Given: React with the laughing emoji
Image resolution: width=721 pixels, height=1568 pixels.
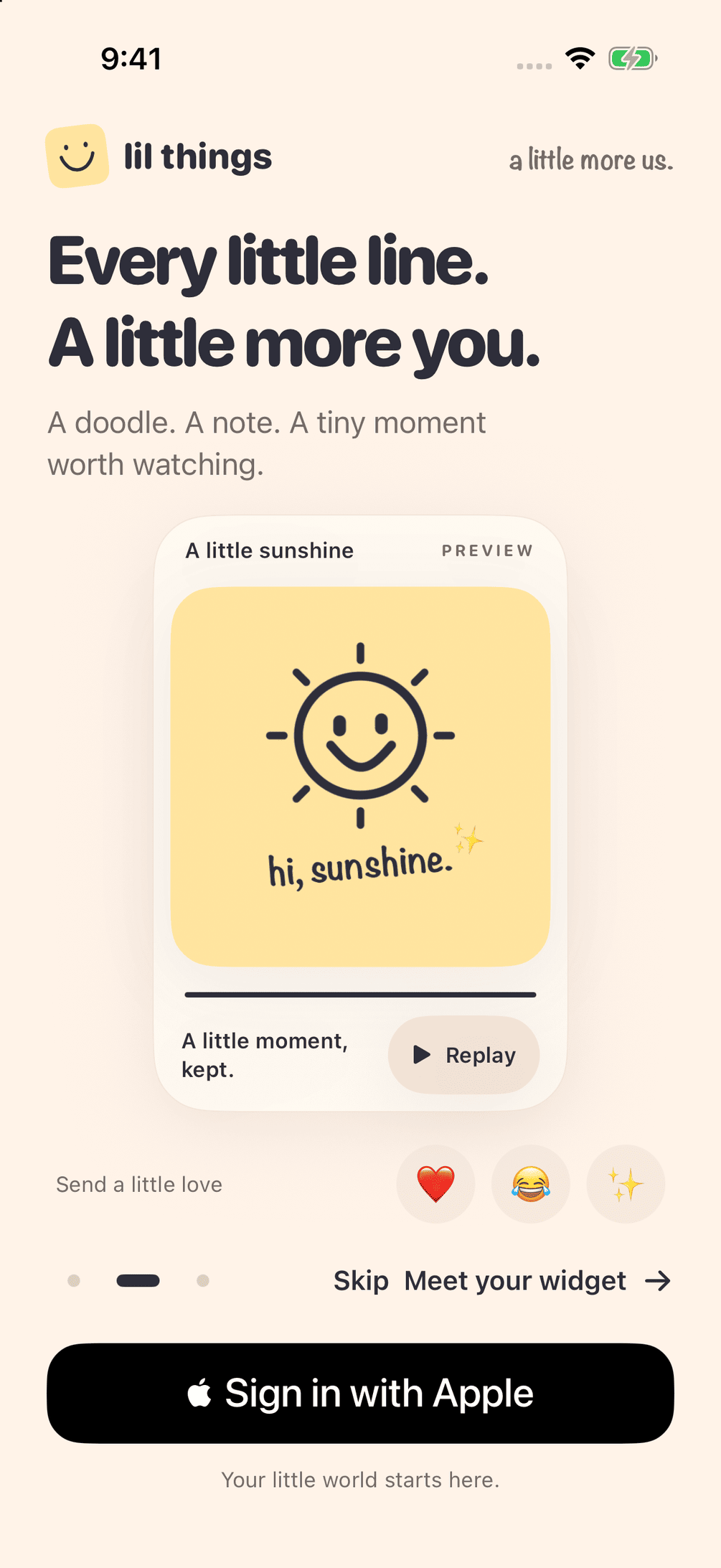Looking at the screenshot, I should [531, 1184].
